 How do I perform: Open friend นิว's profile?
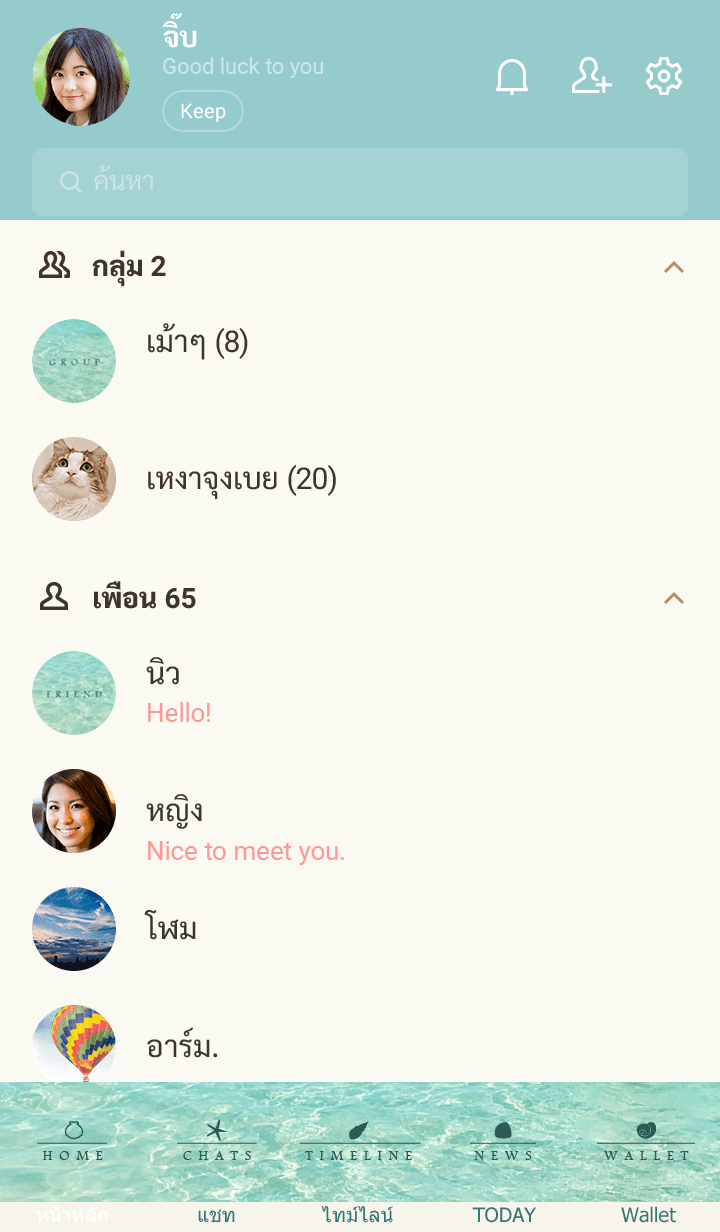(163, 675)
